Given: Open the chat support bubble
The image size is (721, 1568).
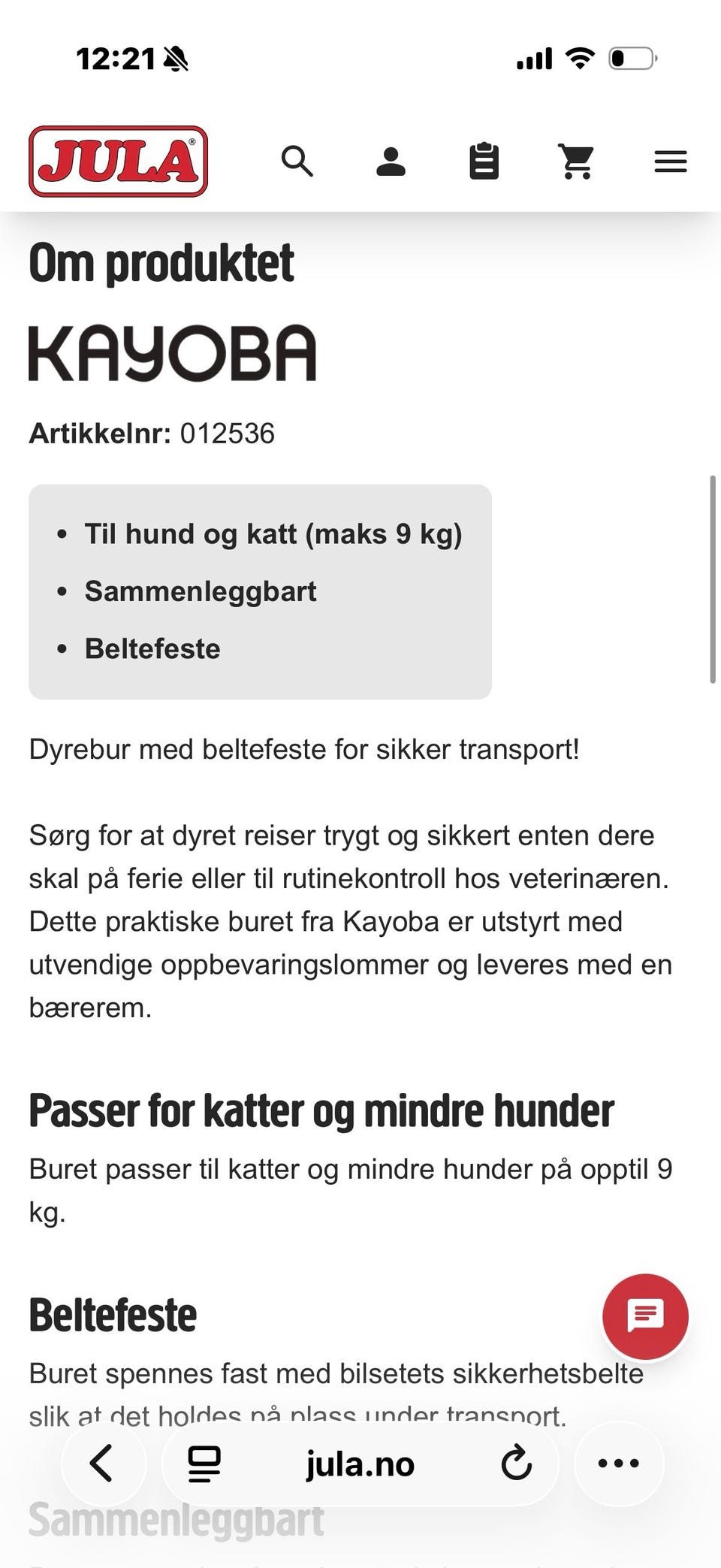Looking at the screenshot, I should 644,1316.
